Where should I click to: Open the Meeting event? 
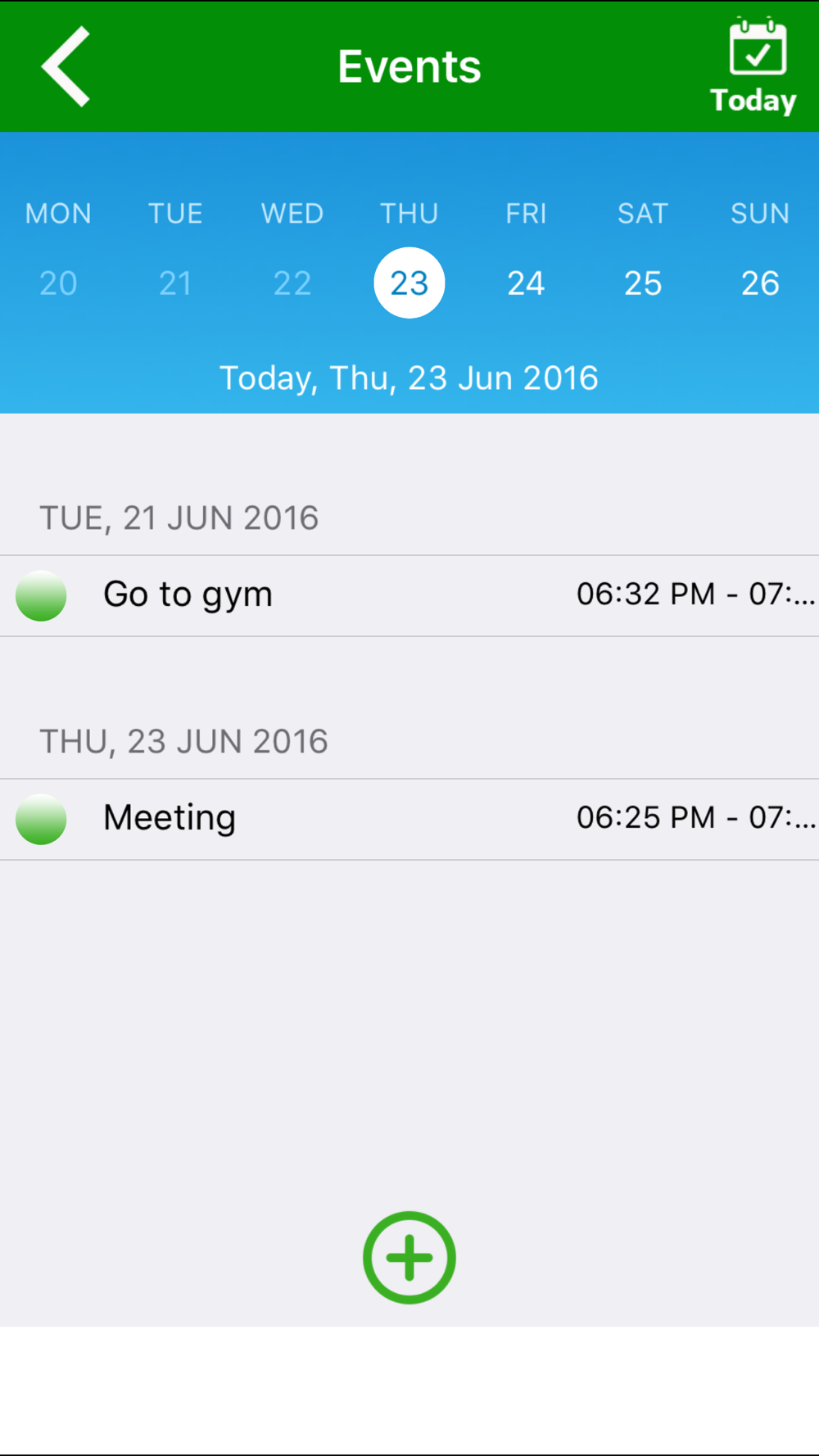(x=409, y=819)
